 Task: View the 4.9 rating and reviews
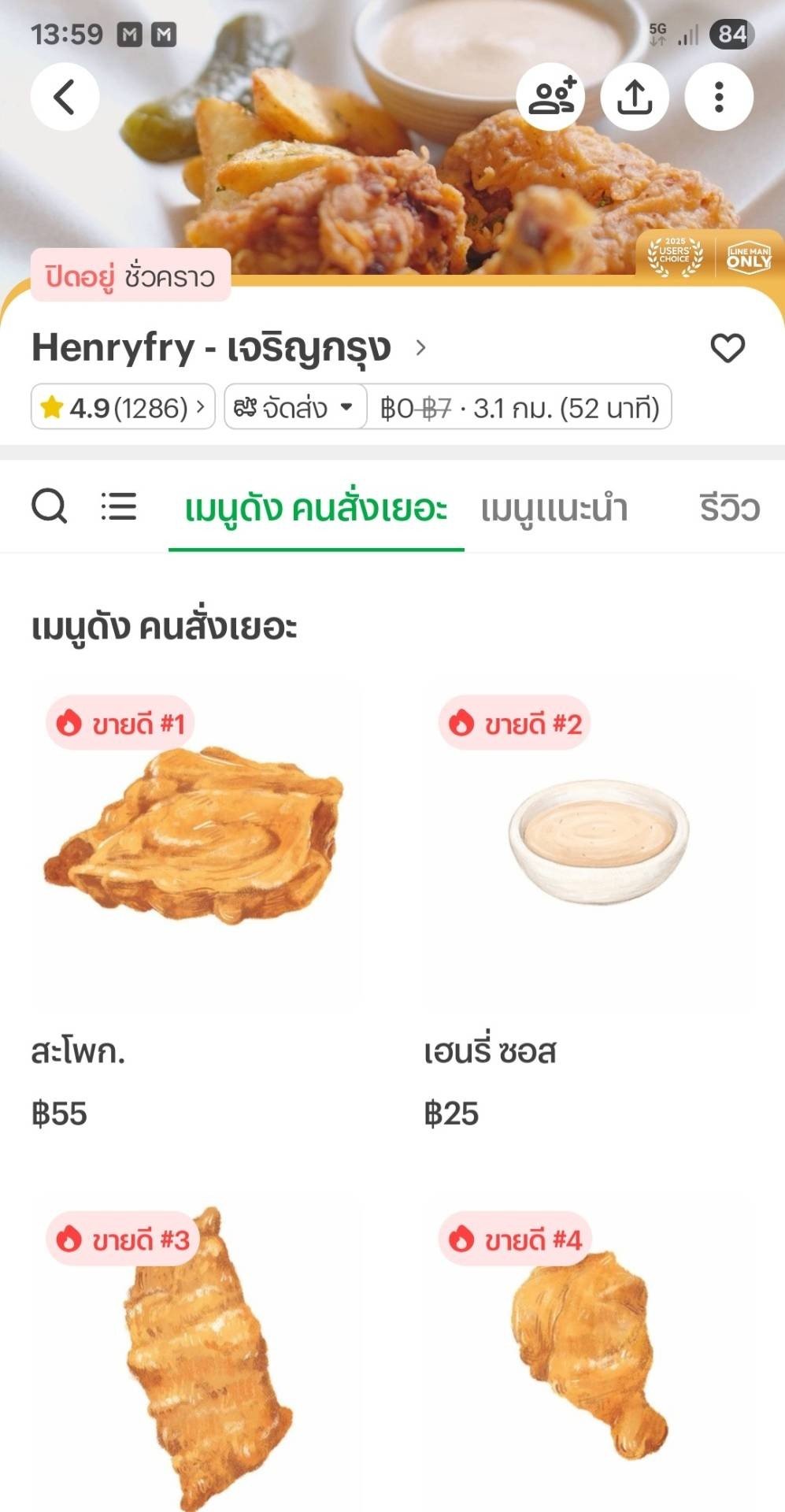click(123, 407)
